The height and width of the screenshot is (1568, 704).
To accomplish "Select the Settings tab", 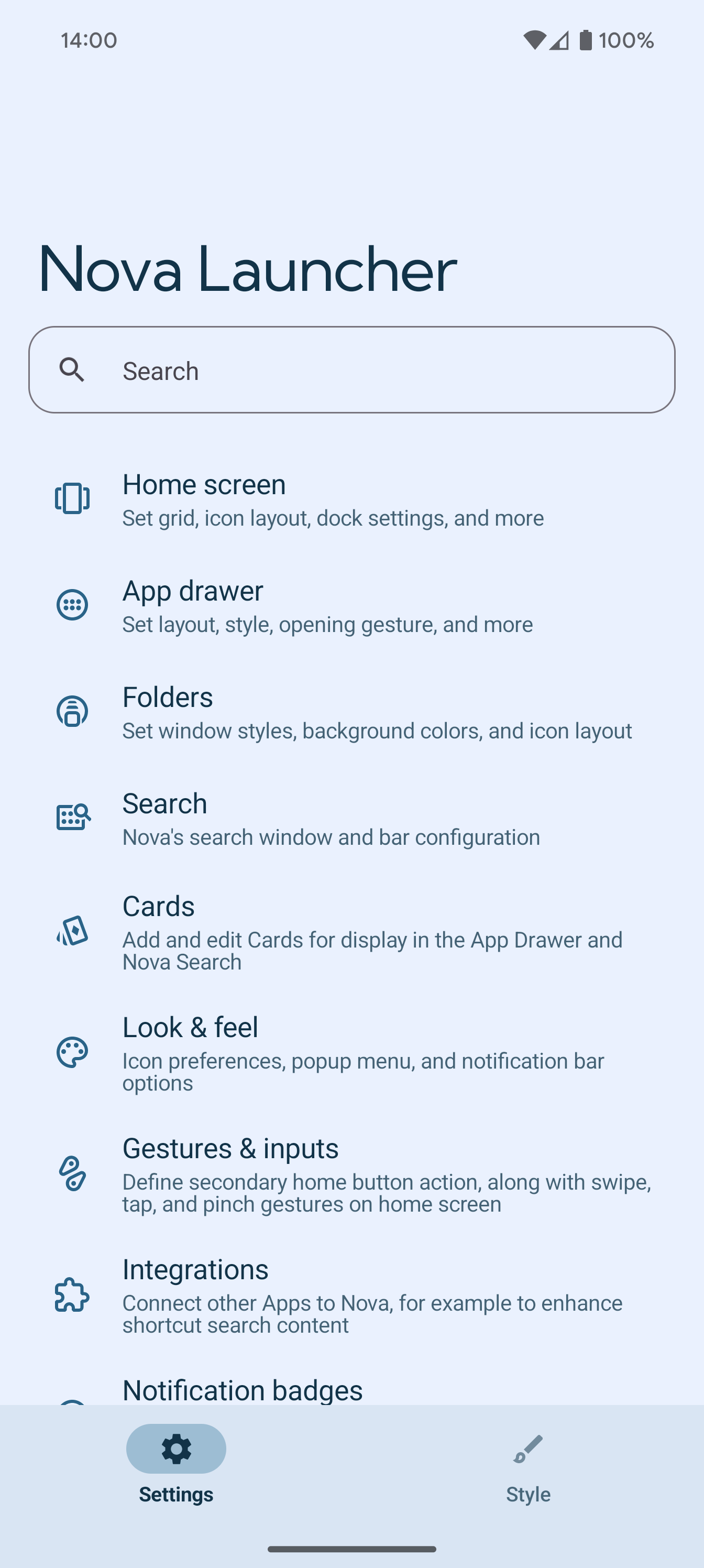I will point(176,1467).
